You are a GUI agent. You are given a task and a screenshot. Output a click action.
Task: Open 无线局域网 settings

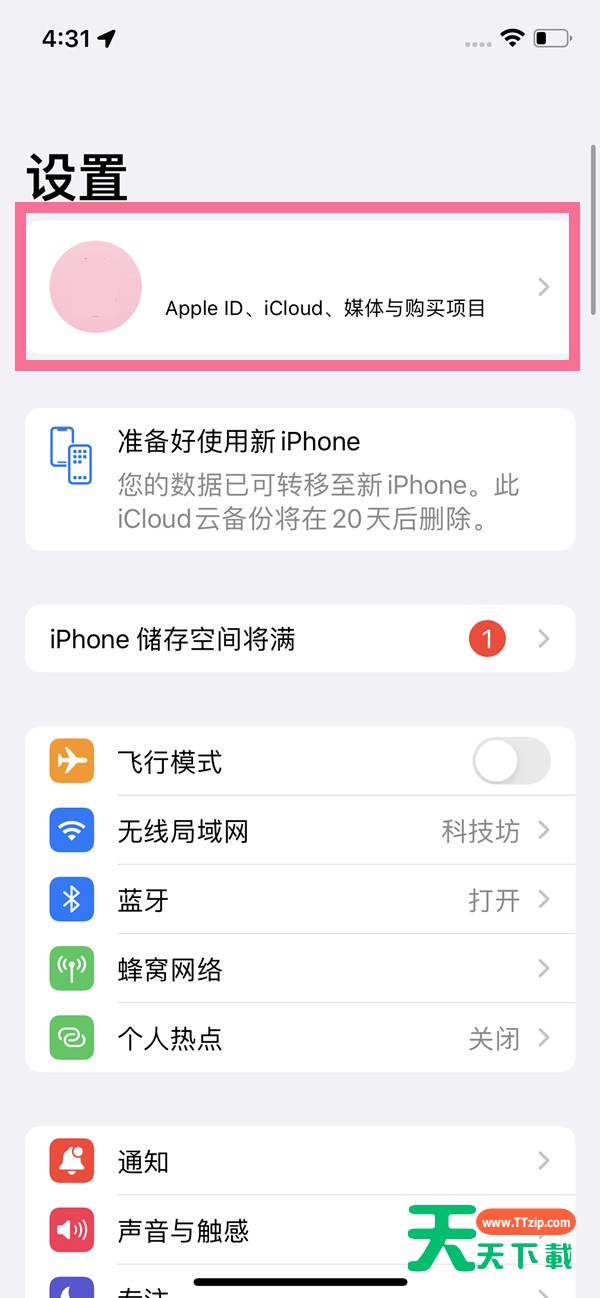click(x=300, y=831)
